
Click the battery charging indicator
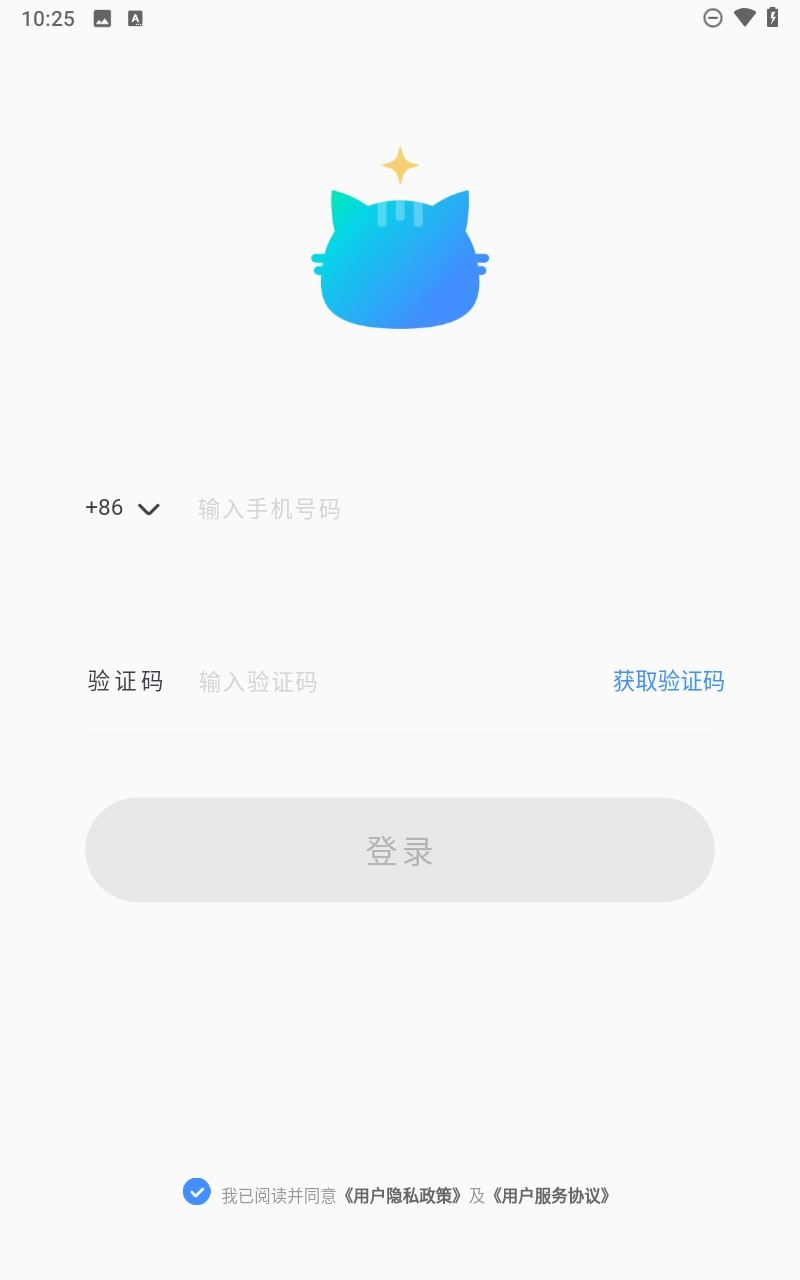click(x=772, y=17)
